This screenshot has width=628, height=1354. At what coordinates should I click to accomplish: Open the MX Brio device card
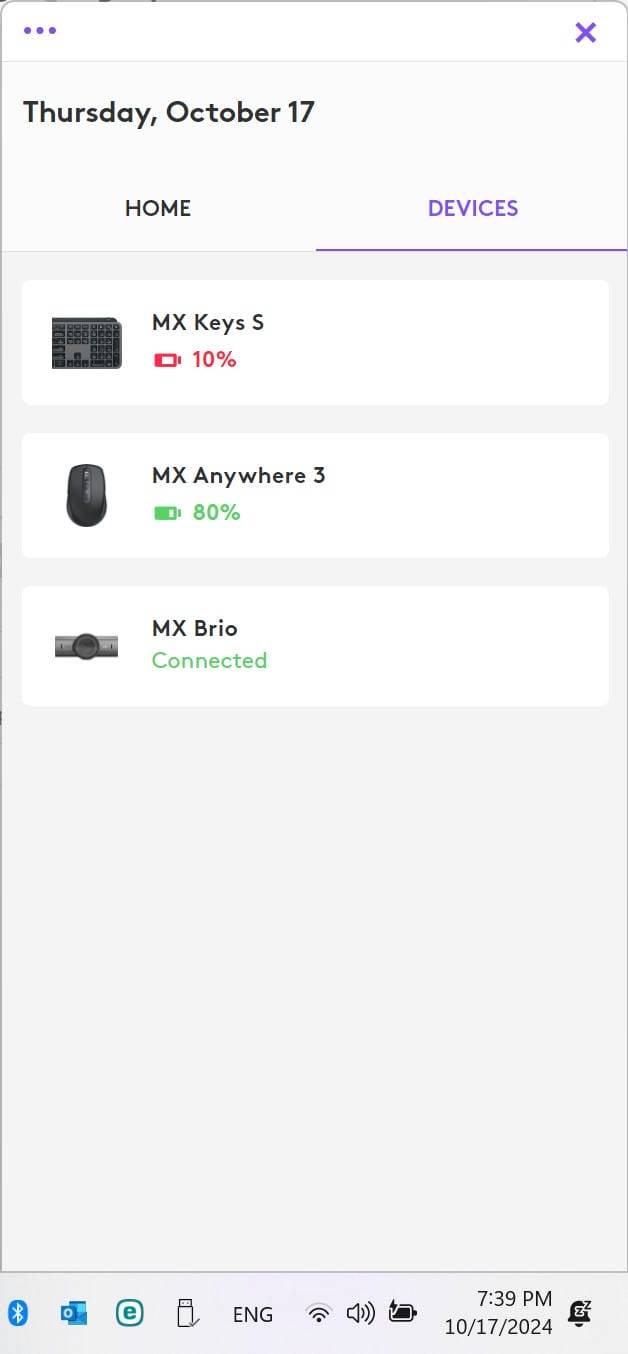(x=315, y=646)
